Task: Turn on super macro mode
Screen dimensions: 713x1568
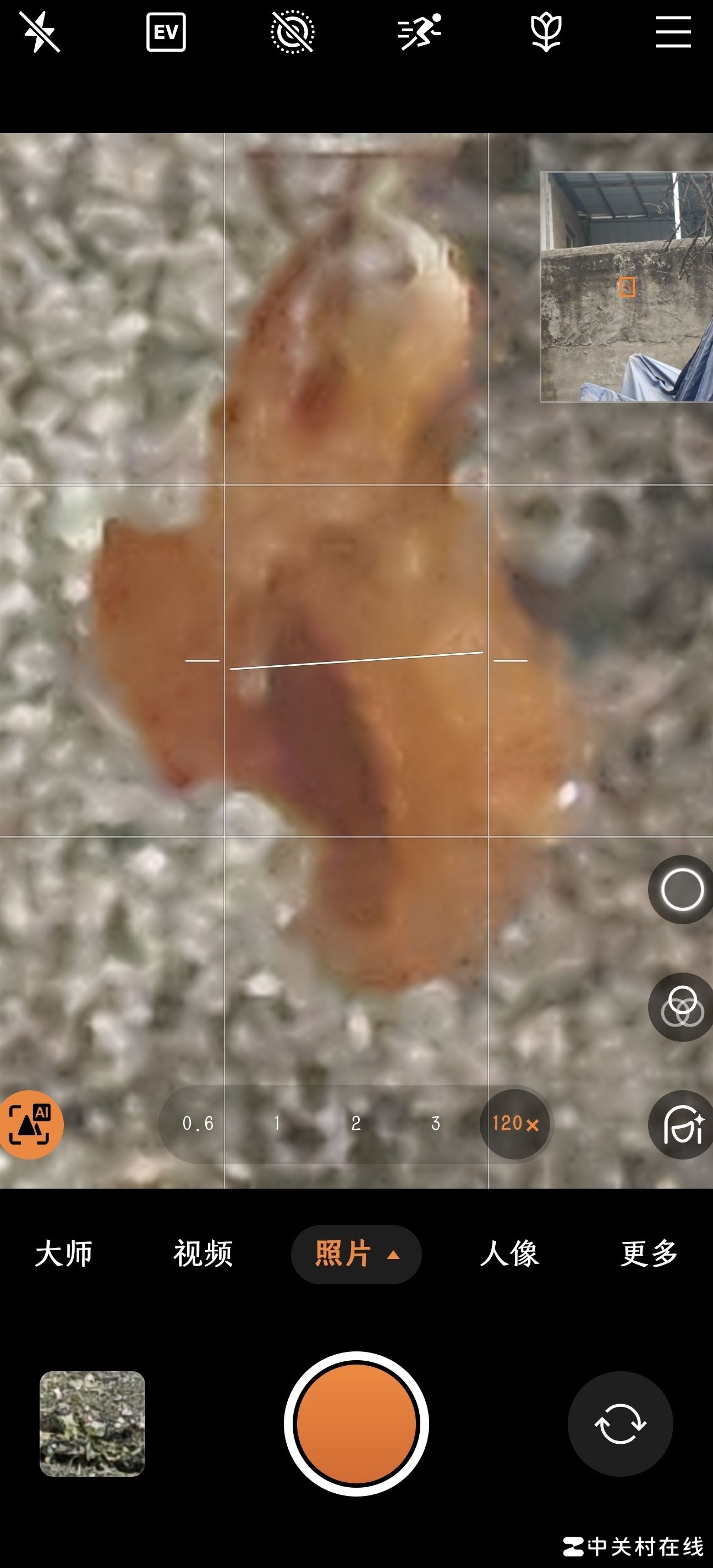Action: pos(546,32)
